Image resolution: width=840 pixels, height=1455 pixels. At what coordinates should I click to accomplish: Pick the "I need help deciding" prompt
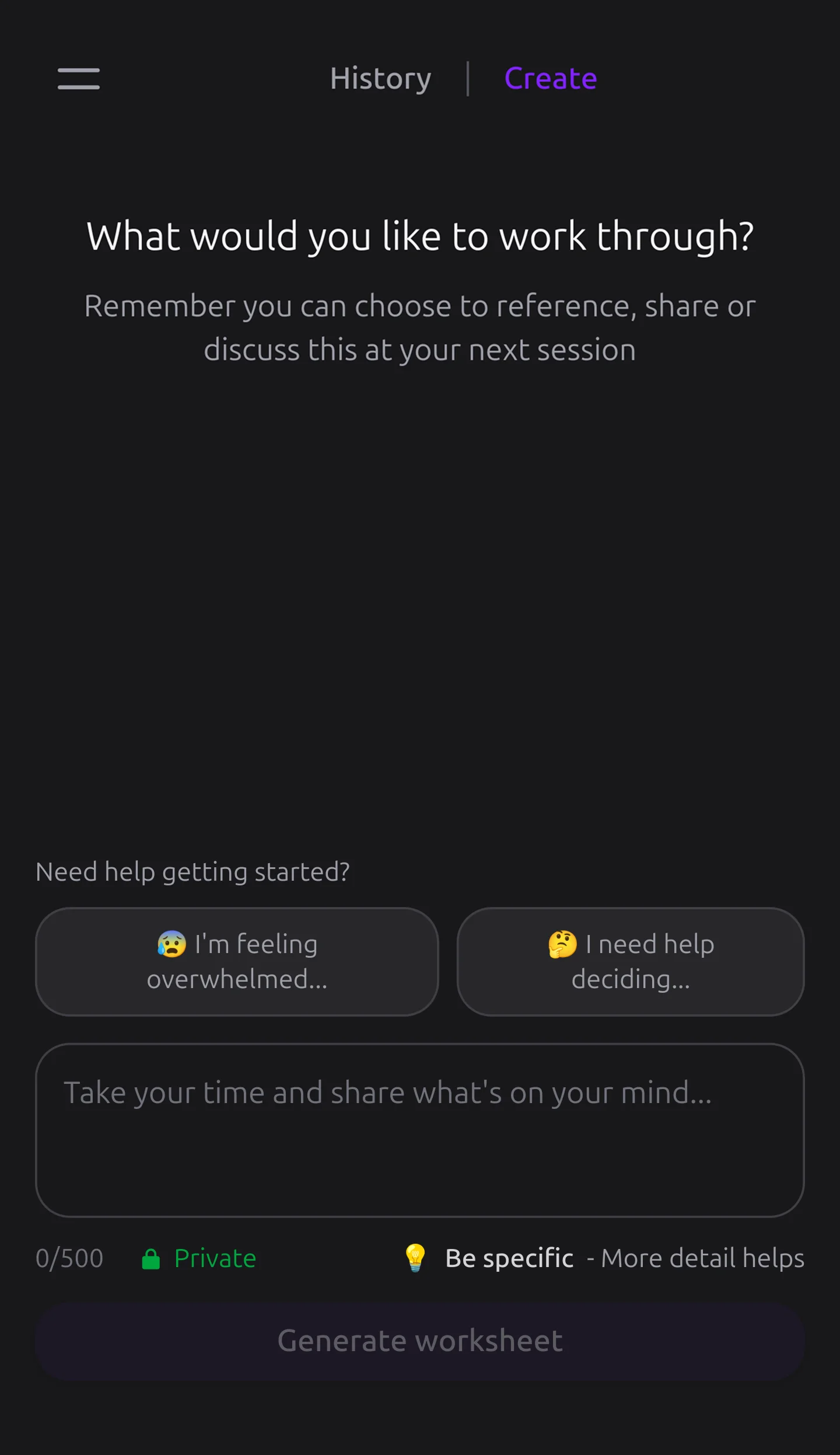point(630,961)
